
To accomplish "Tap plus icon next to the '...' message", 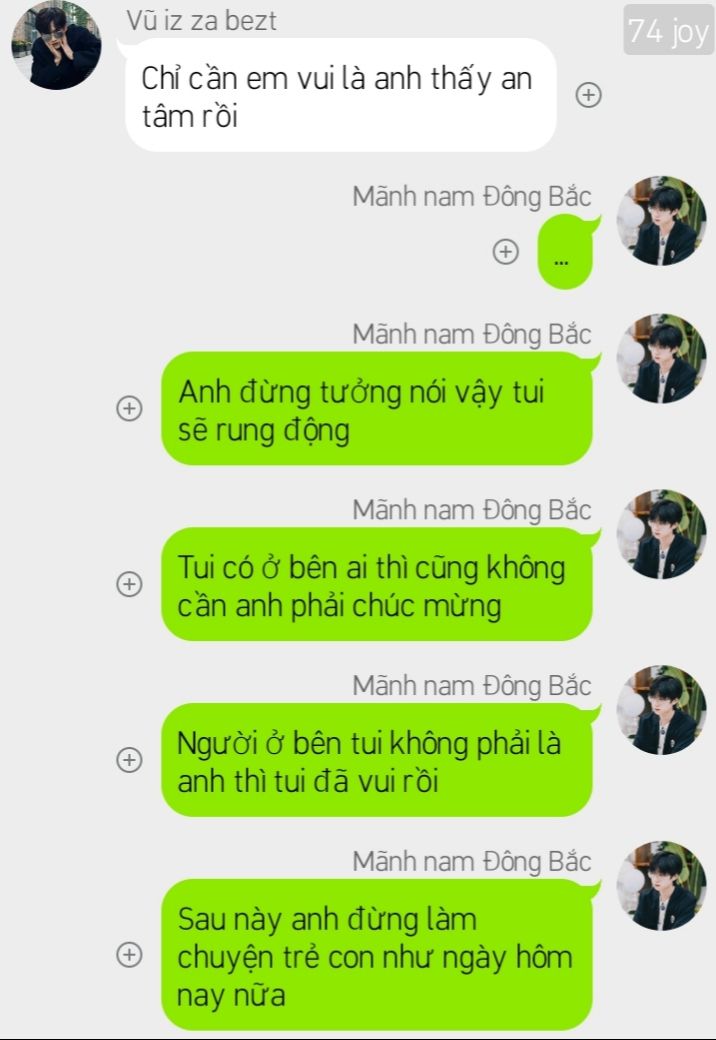I will click(507, 252).
